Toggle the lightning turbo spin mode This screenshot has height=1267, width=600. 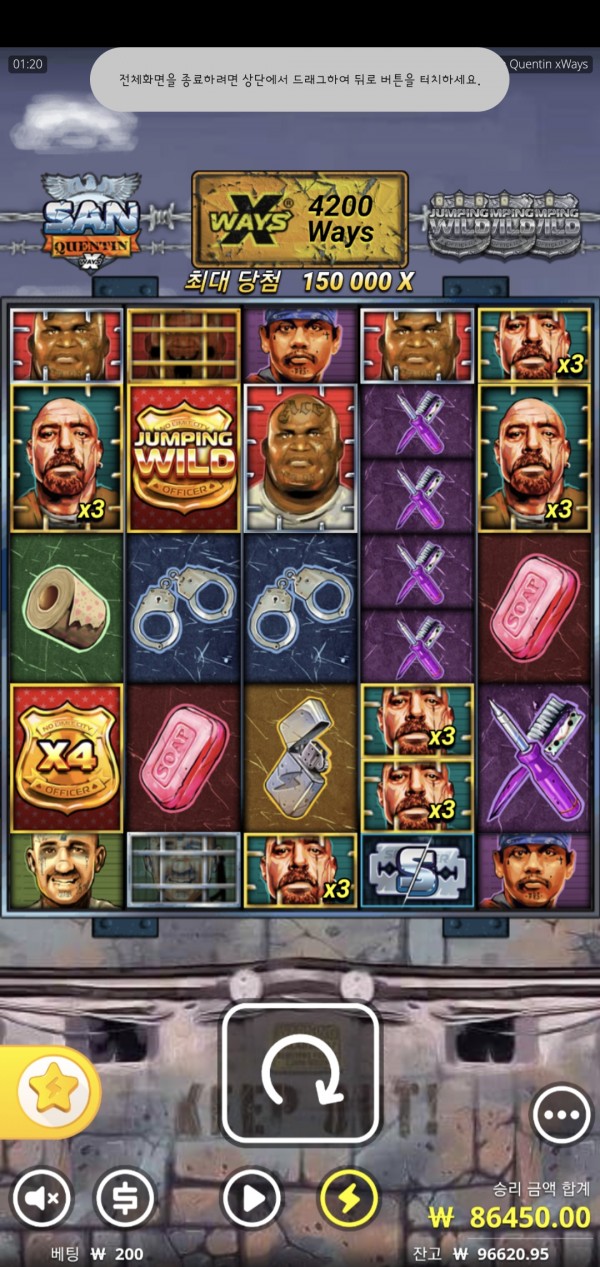pyautogui.click(x=348, y=1197)
